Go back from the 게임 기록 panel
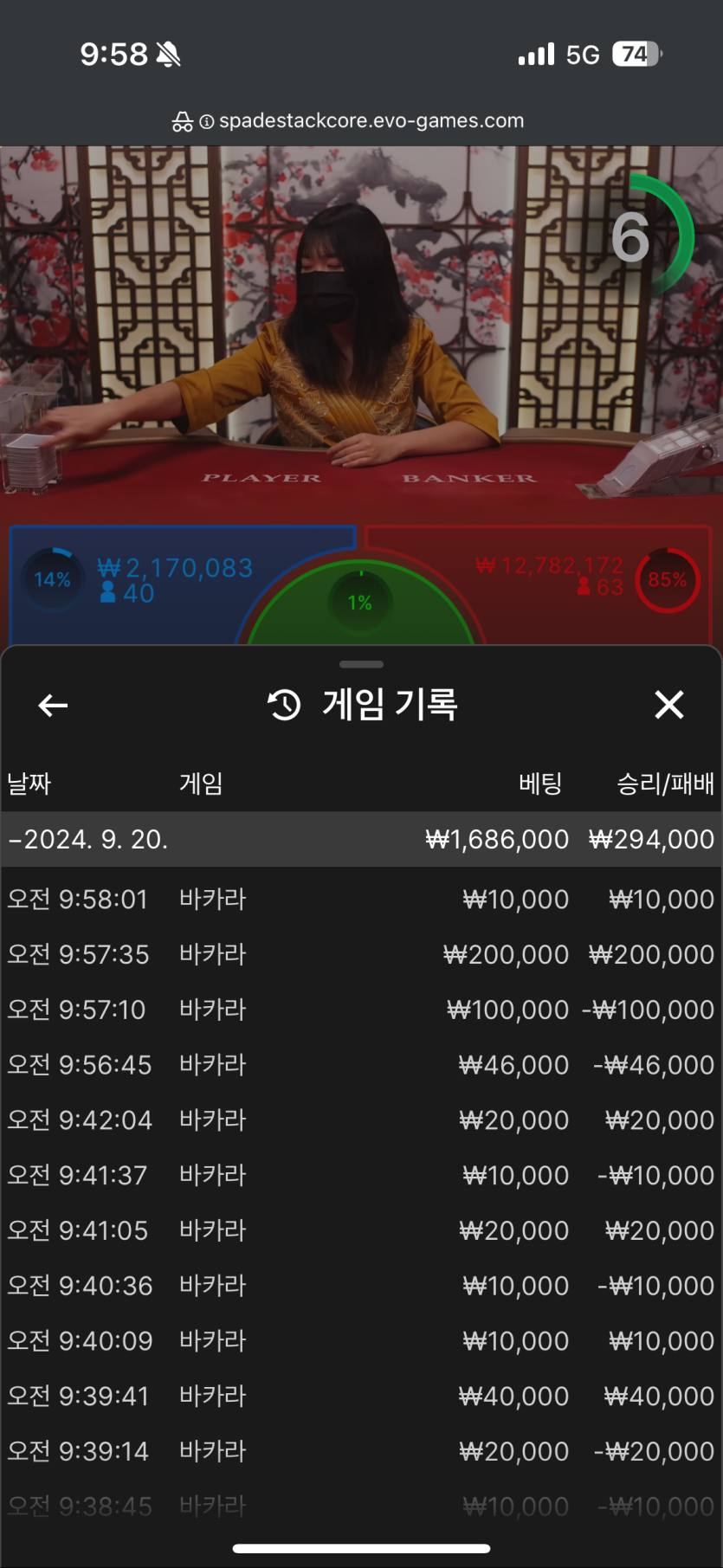The image size is (723, 1568). point(53,706)
